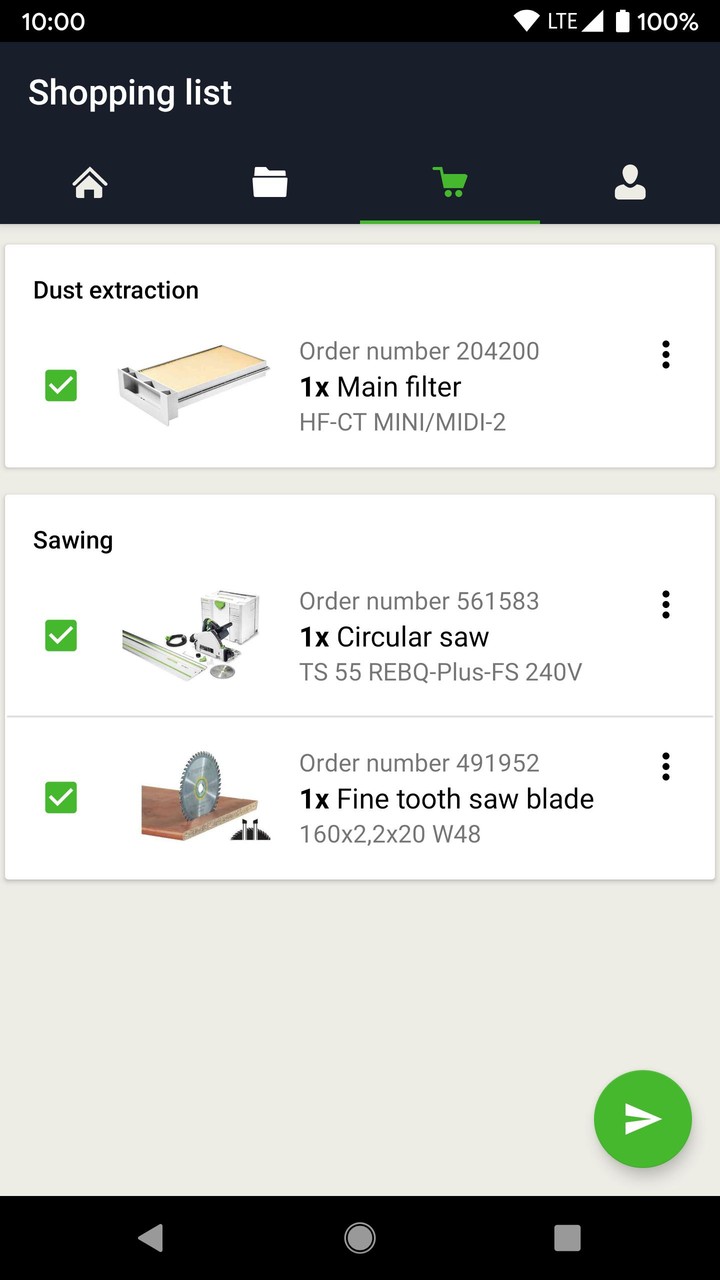Screen dimensions: 720x1280
Task: Go to the system home screen
Action: 360,1238
